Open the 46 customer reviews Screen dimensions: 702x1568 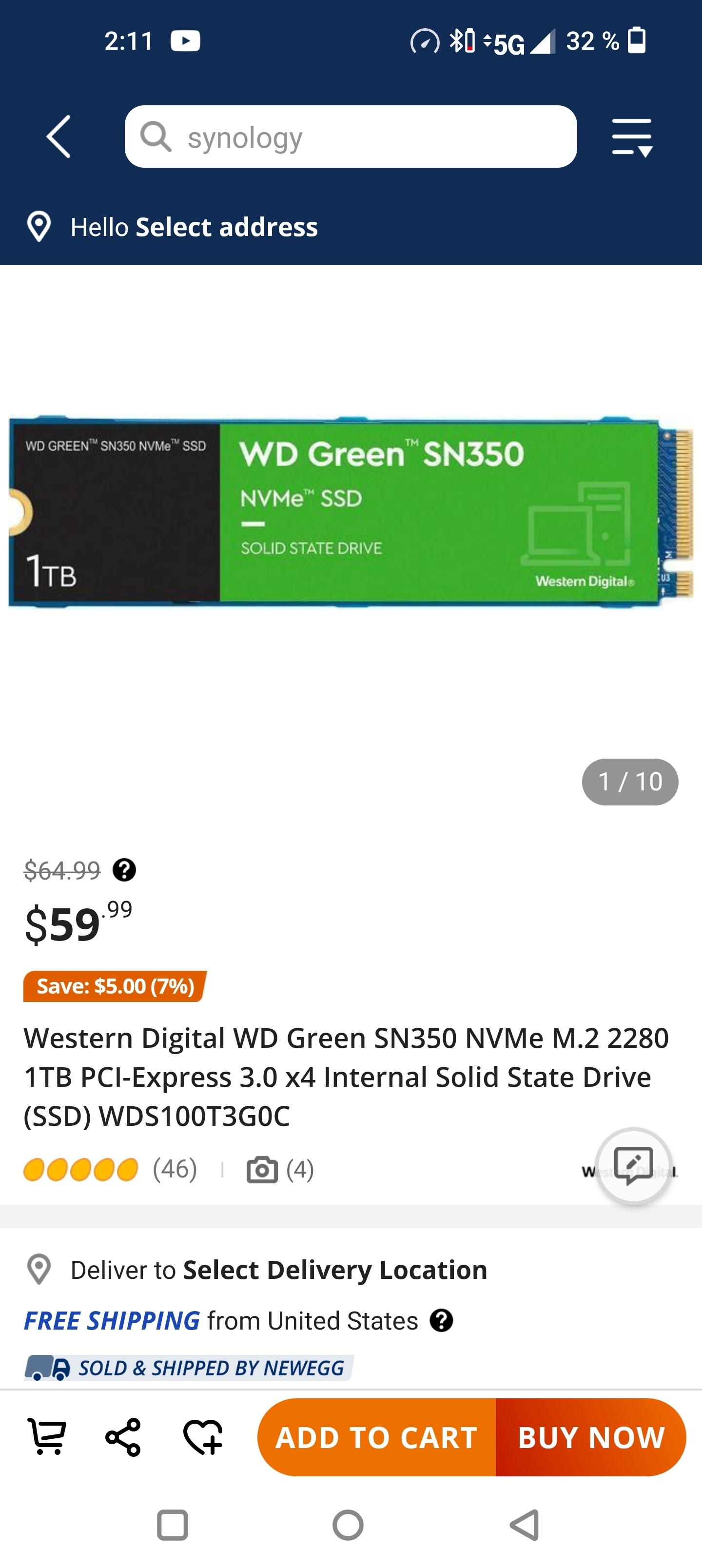pyautogui.click(x=174, y=1169)
